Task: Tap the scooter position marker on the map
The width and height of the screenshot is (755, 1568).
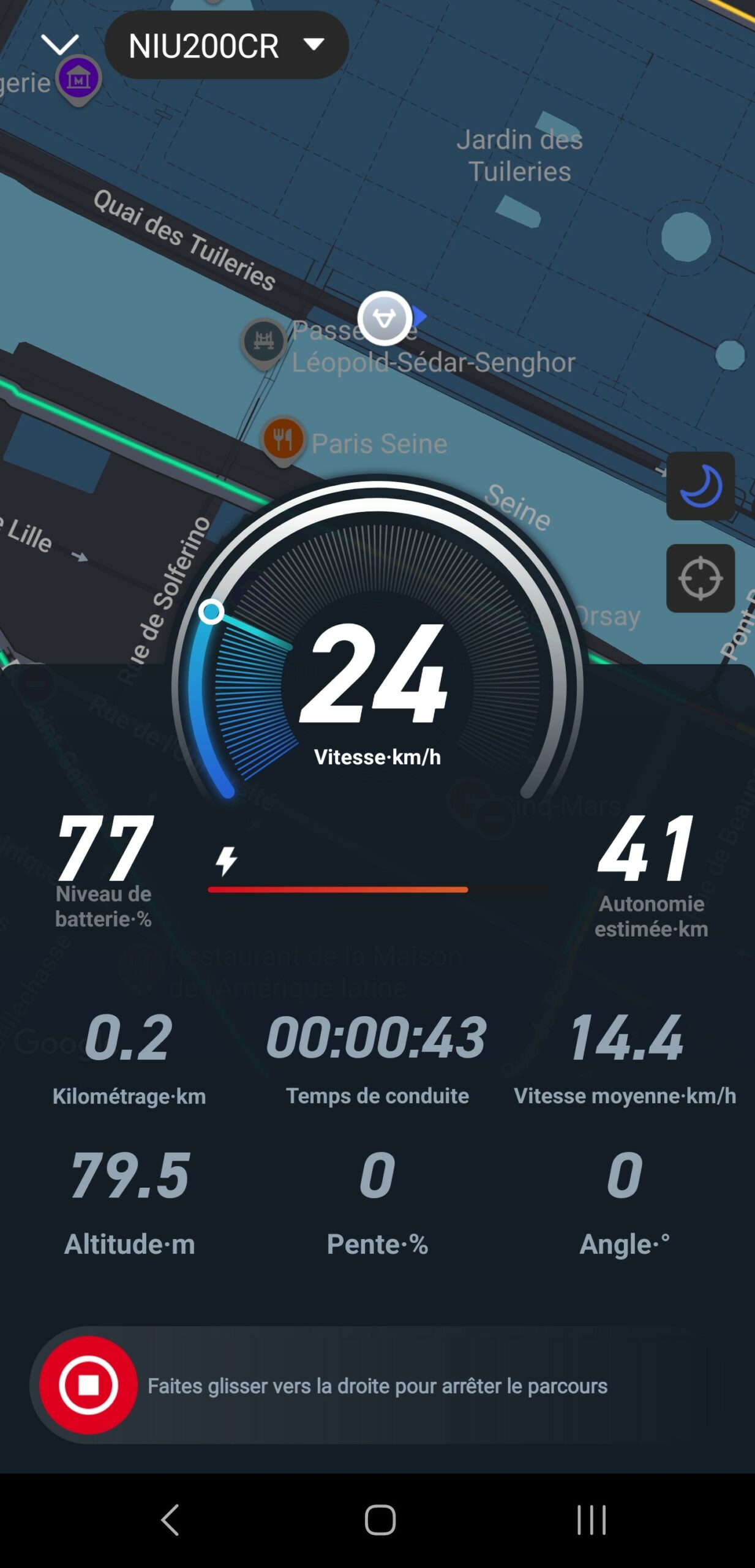Action: (x=385, y=318)
